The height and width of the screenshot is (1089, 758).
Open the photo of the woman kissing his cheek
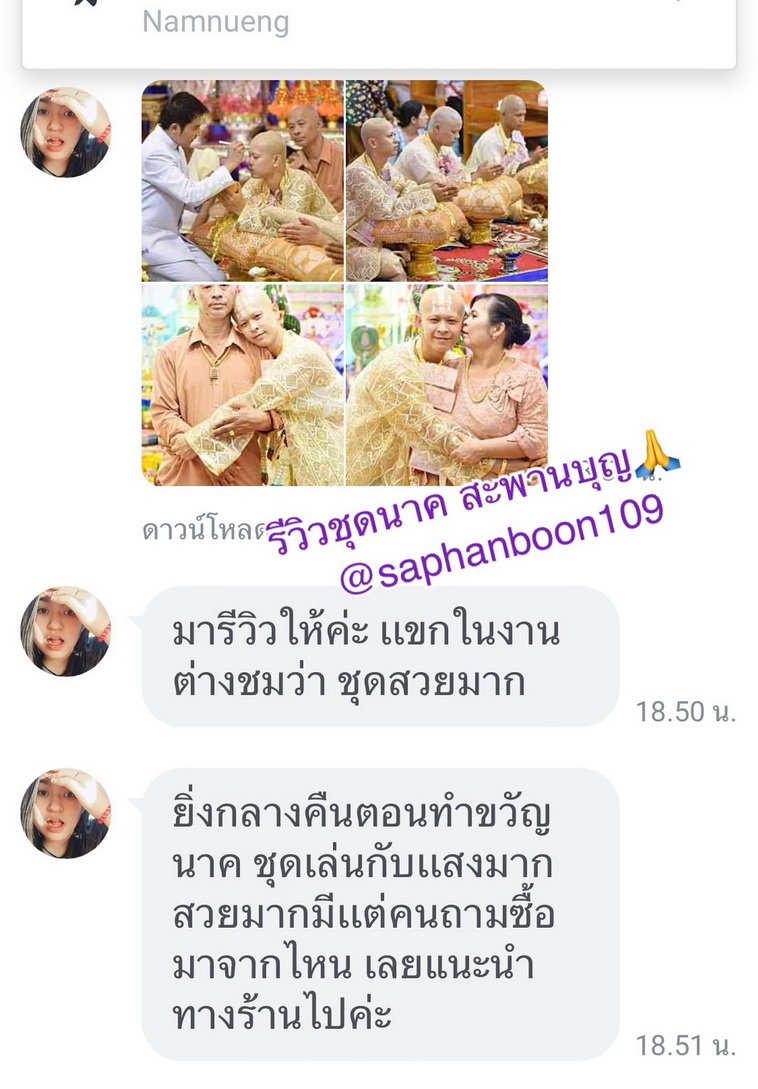click(447, 385)
